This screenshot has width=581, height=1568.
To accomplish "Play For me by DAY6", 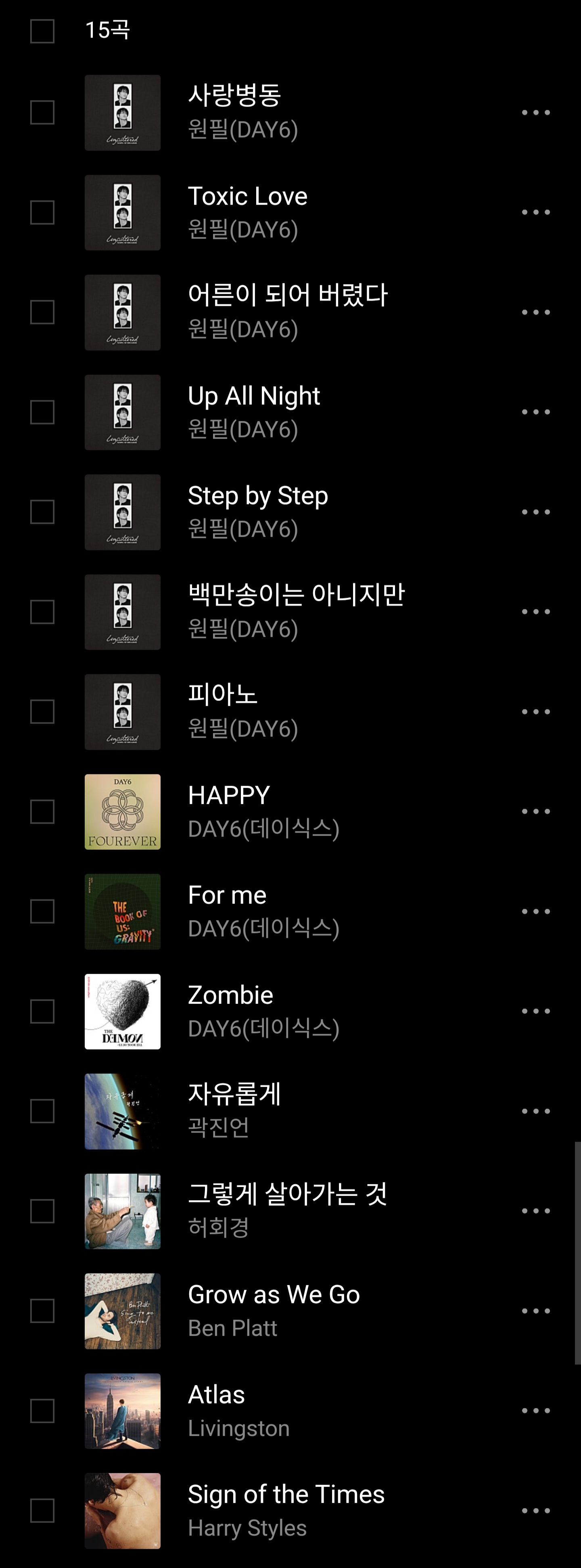I will [227, 910].
